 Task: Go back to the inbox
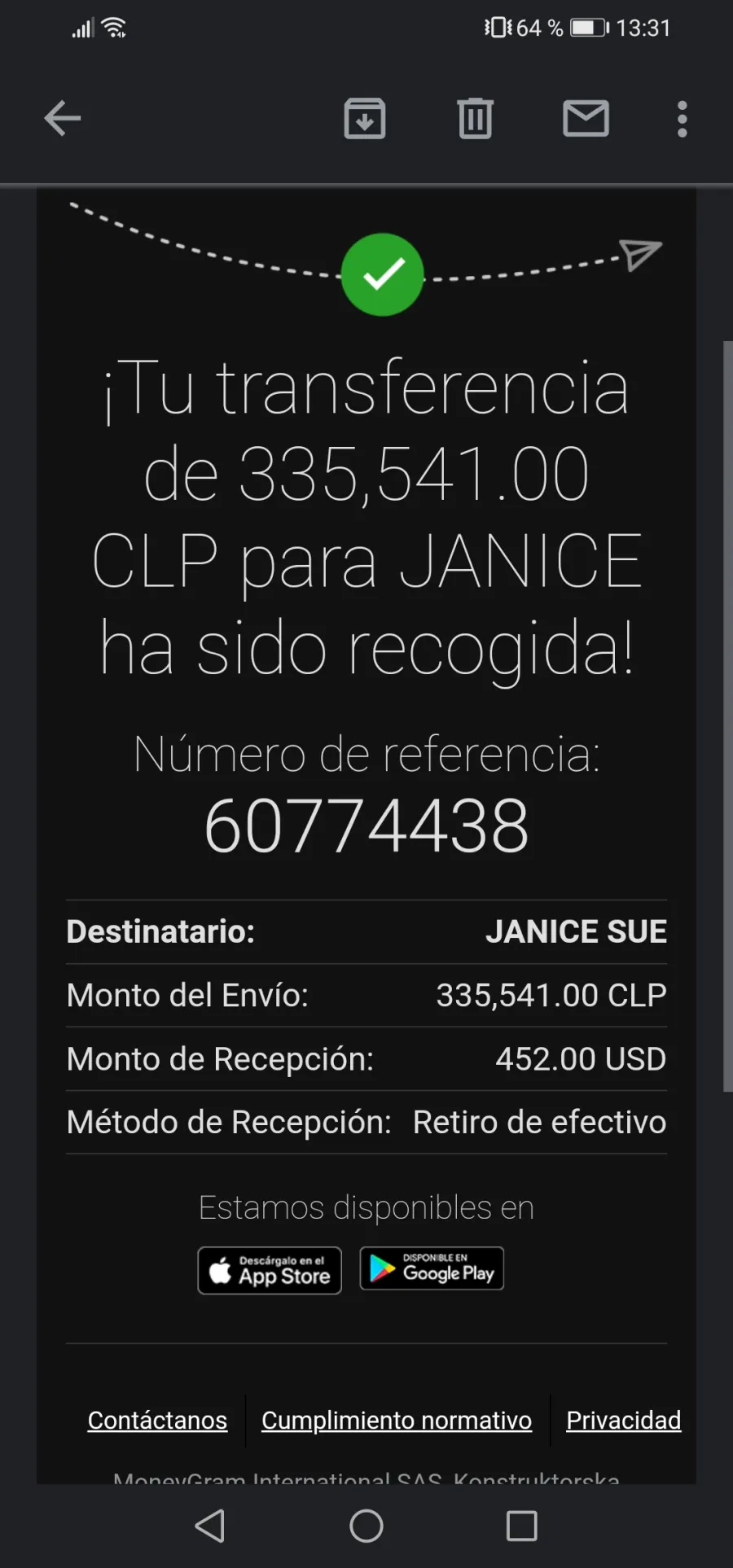(62, 118)
